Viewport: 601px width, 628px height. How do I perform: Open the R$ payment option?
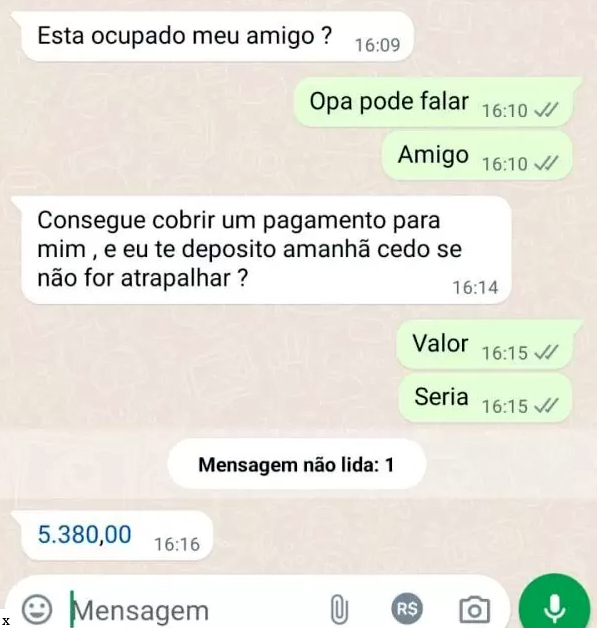coord(407,608)
